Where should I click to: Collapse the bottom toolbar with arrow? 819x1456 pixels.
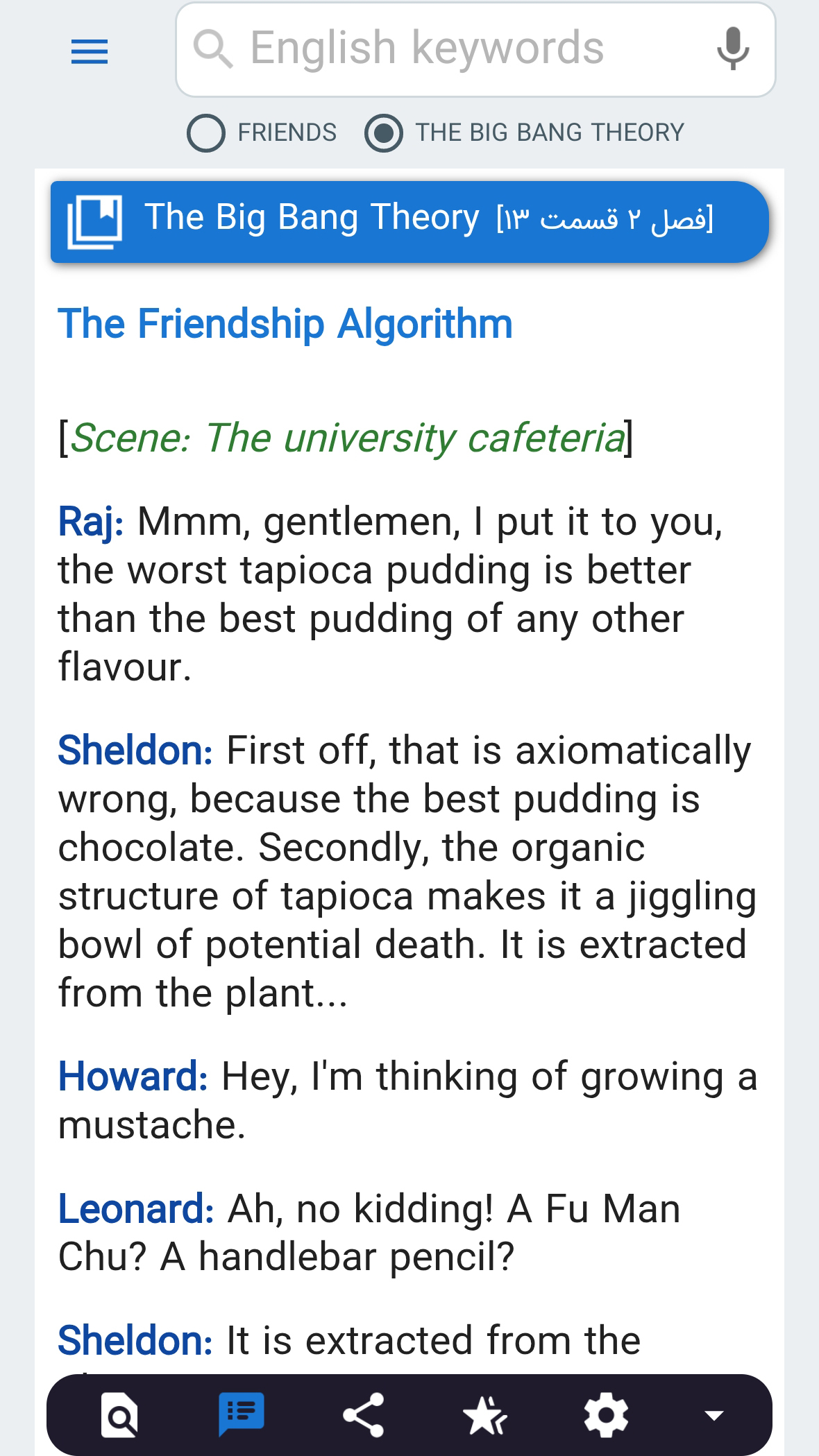pyautogui.click(x=714, y=1415)
